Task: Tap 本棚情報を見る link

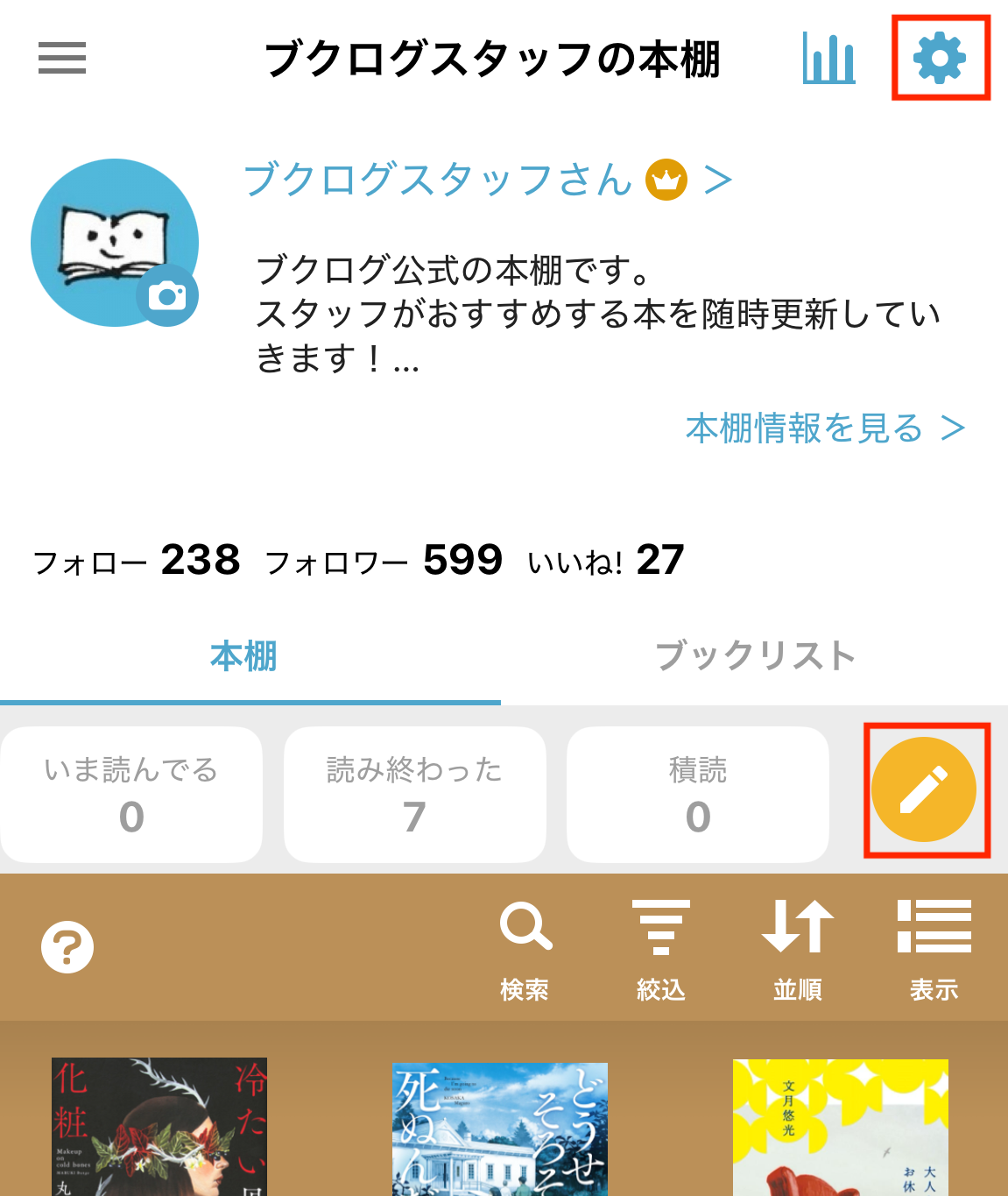Action: coord(824,428)
